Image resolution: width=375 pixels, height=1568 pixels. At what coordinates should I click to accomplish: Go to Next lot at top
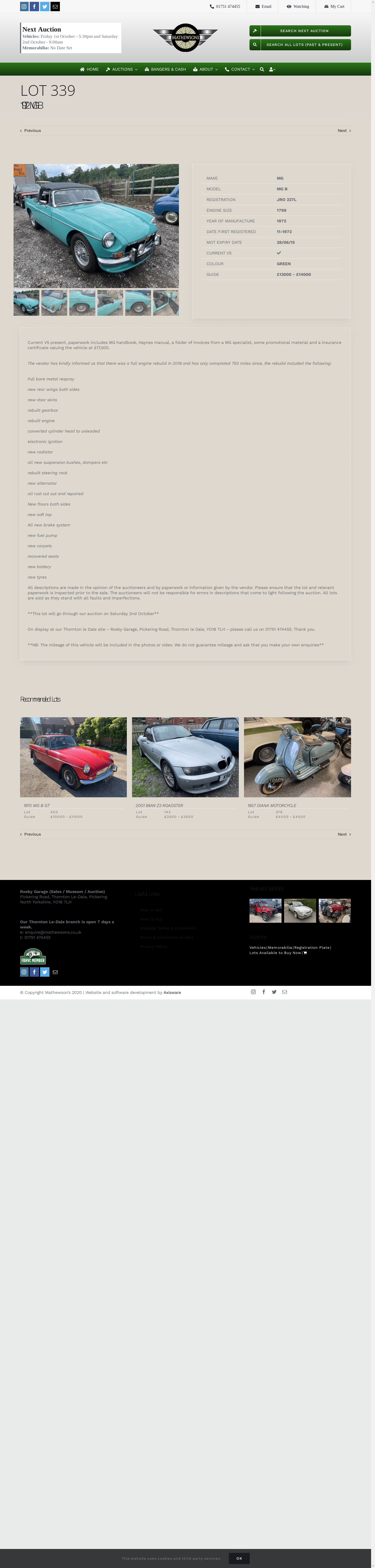(344, 131)
